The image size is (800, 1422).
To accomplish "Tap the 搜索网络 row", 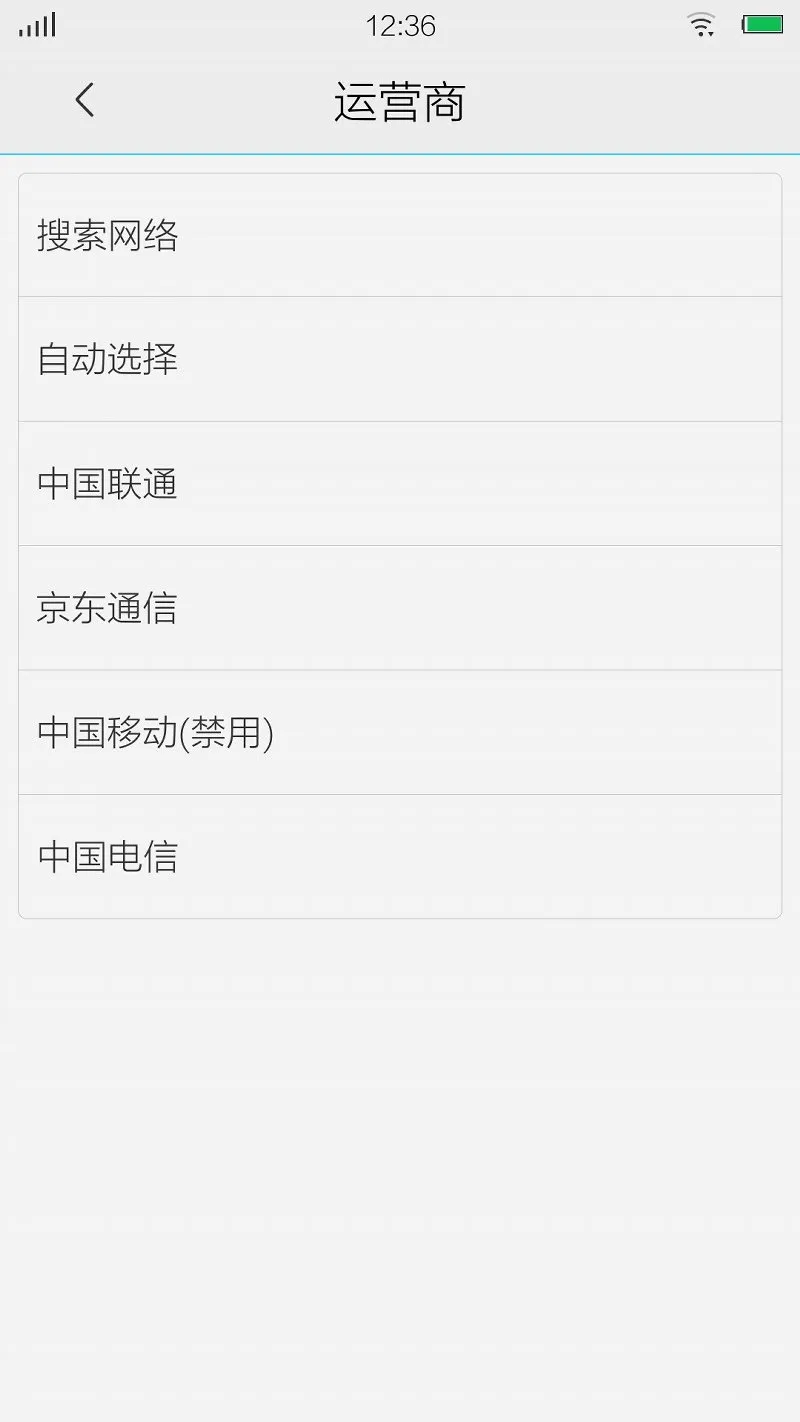I will pyautogui.click(x=400, y=236).
